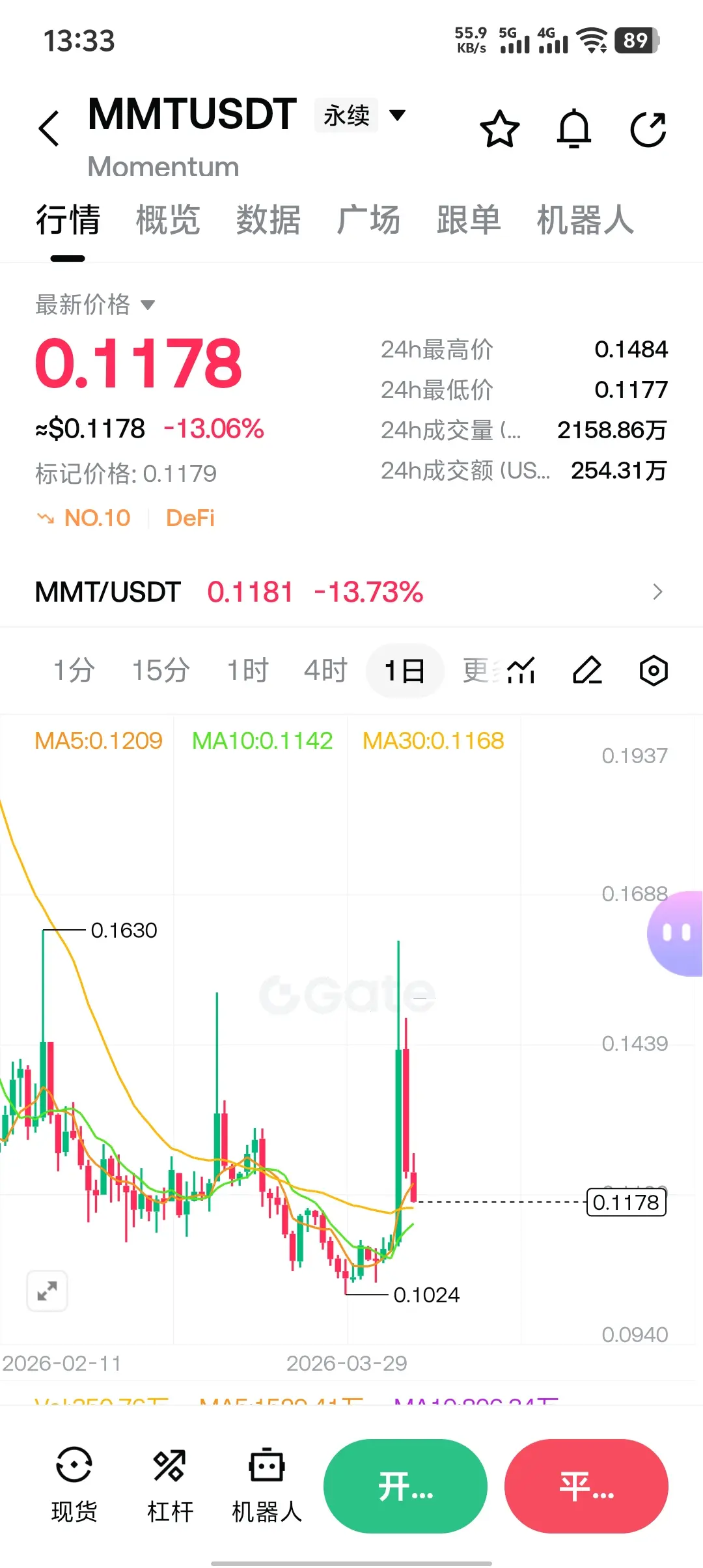Share this MMTUSDT page
This screenshot has width=703, height=1568.
[648, 129]
